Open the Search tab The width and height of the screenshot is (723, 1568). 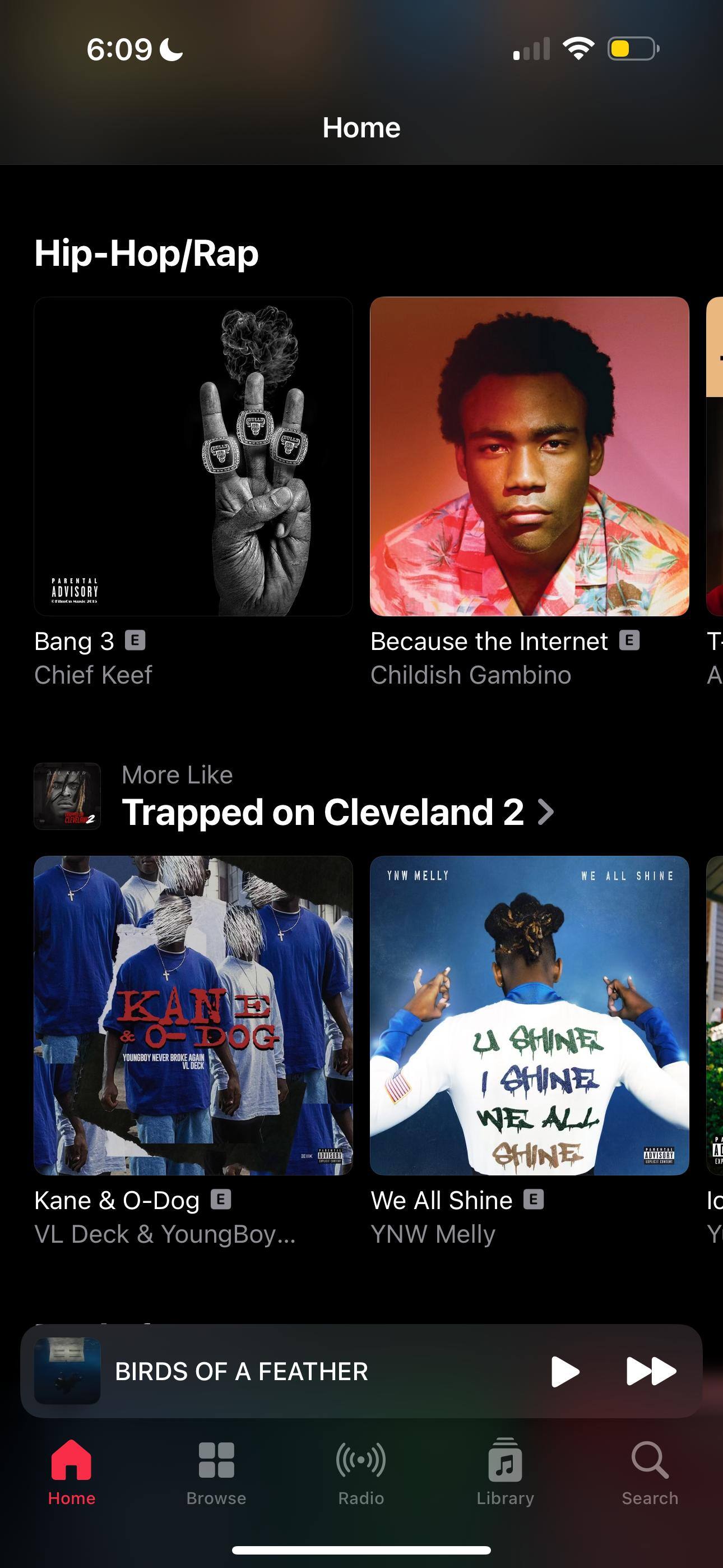click(650, 1471)
